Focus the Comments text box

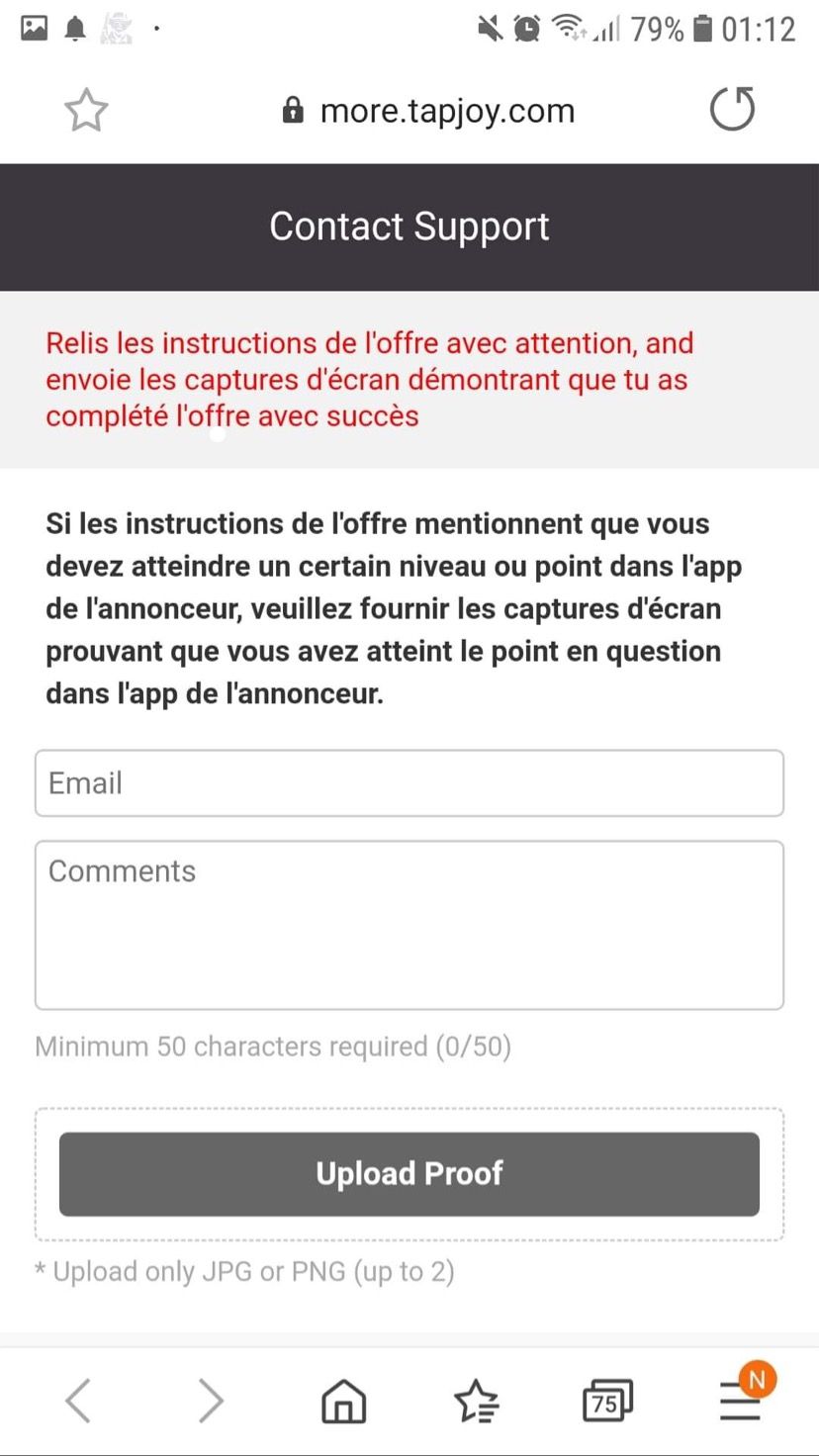click(409, 925)
